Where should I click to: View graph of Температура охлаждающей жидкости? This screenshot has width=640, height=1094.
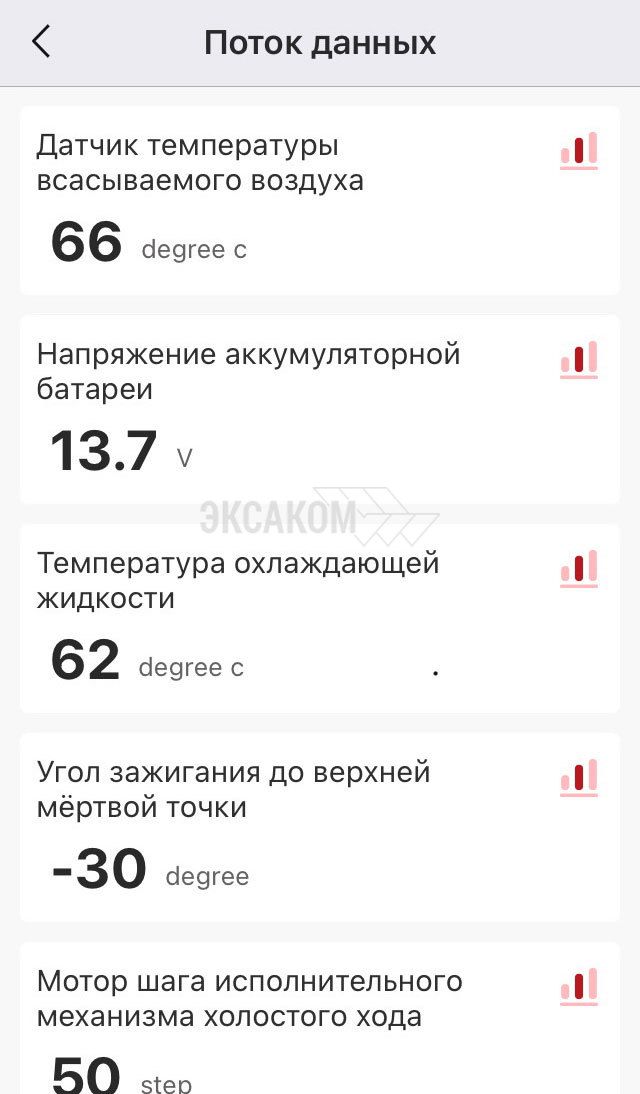579,569
